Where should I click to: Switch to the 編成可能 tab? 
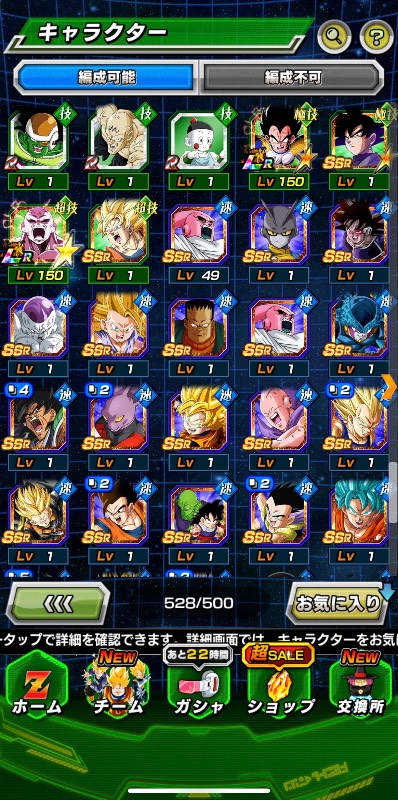point(107,78)
